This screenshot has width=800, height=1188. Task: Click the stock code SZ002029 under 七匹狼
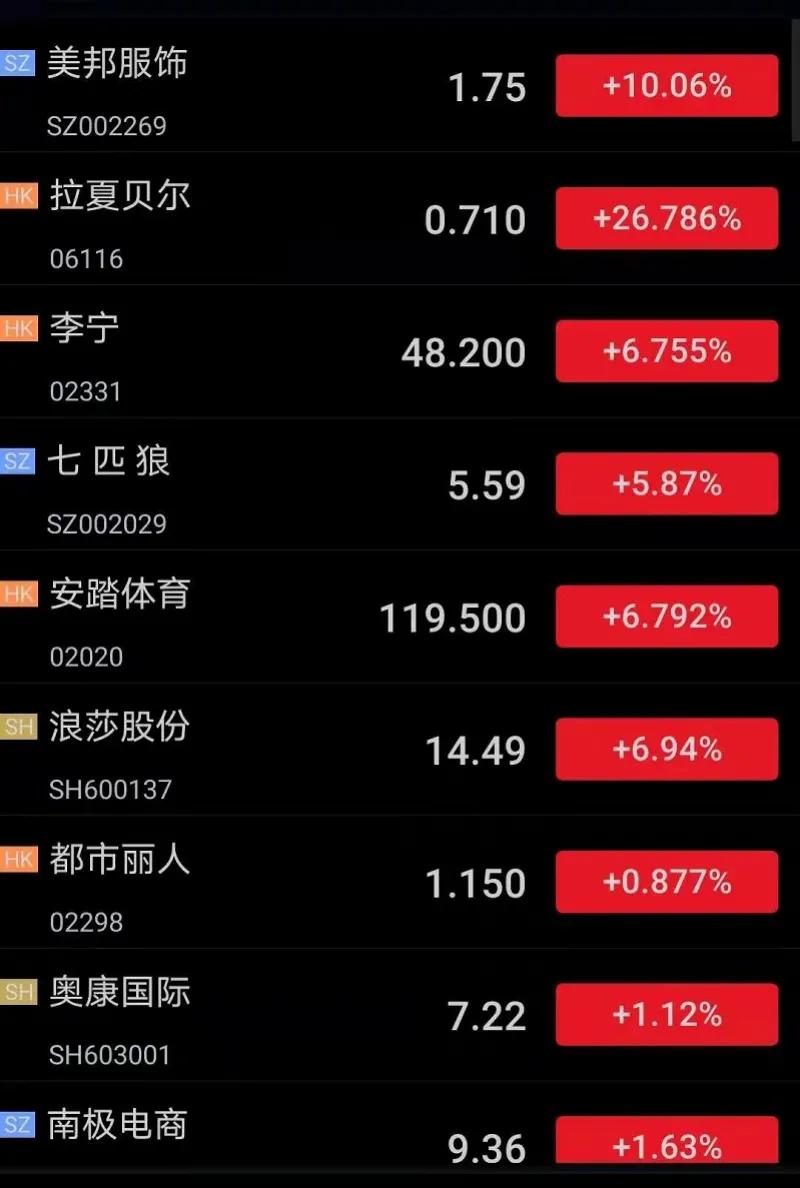[106, 524]
